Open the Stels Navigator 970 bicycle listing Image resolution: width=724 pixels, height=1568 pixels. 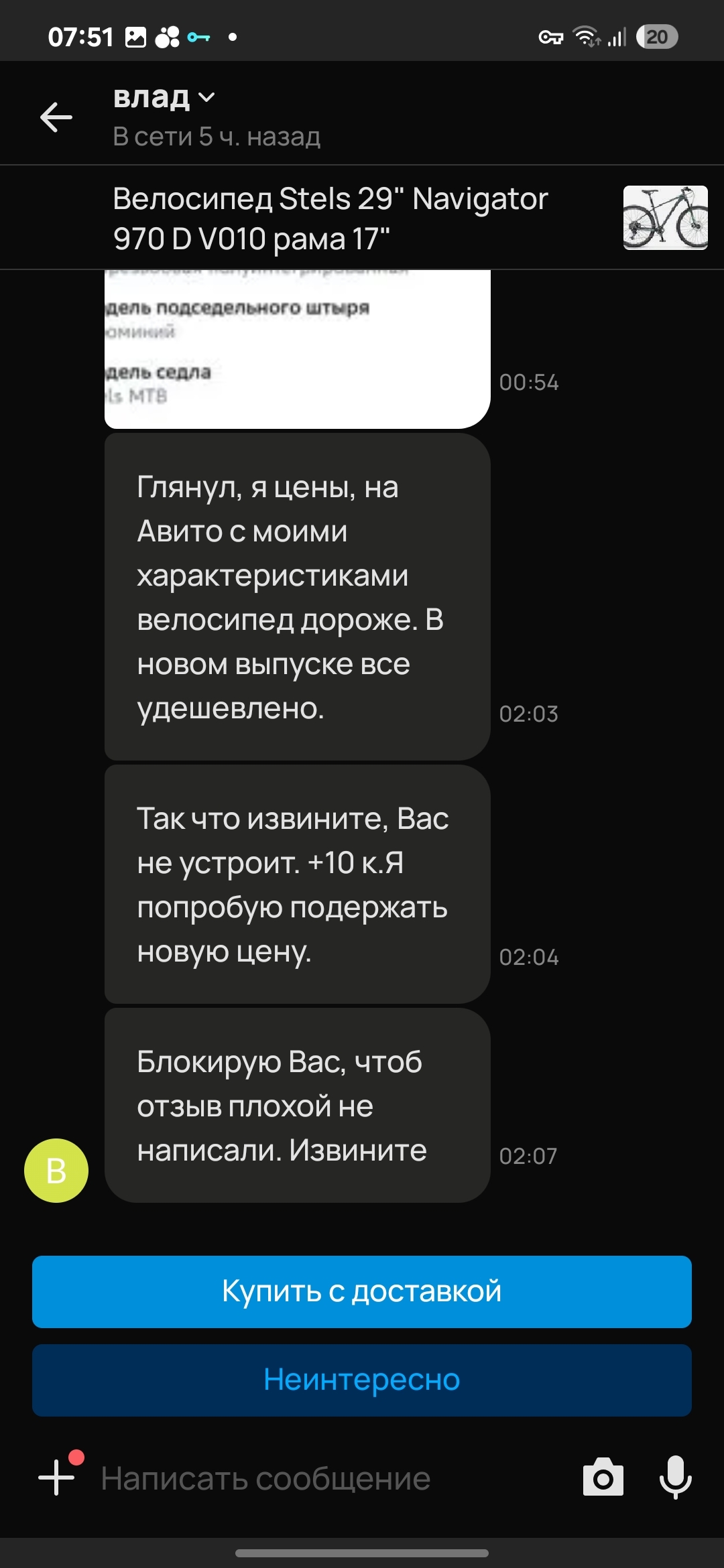coord(331,218)
